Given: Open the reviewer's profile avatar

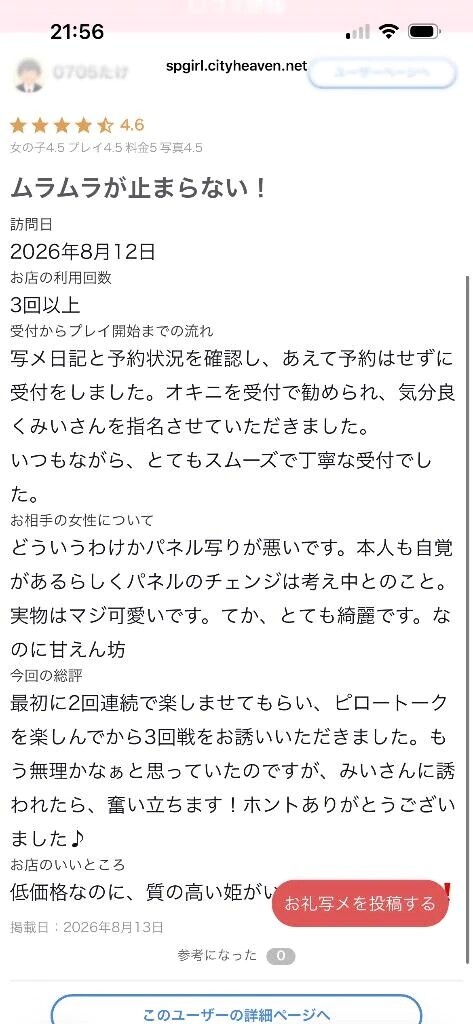Looking at the screenshot, I should pyautogui.click(x=29, y=76).
